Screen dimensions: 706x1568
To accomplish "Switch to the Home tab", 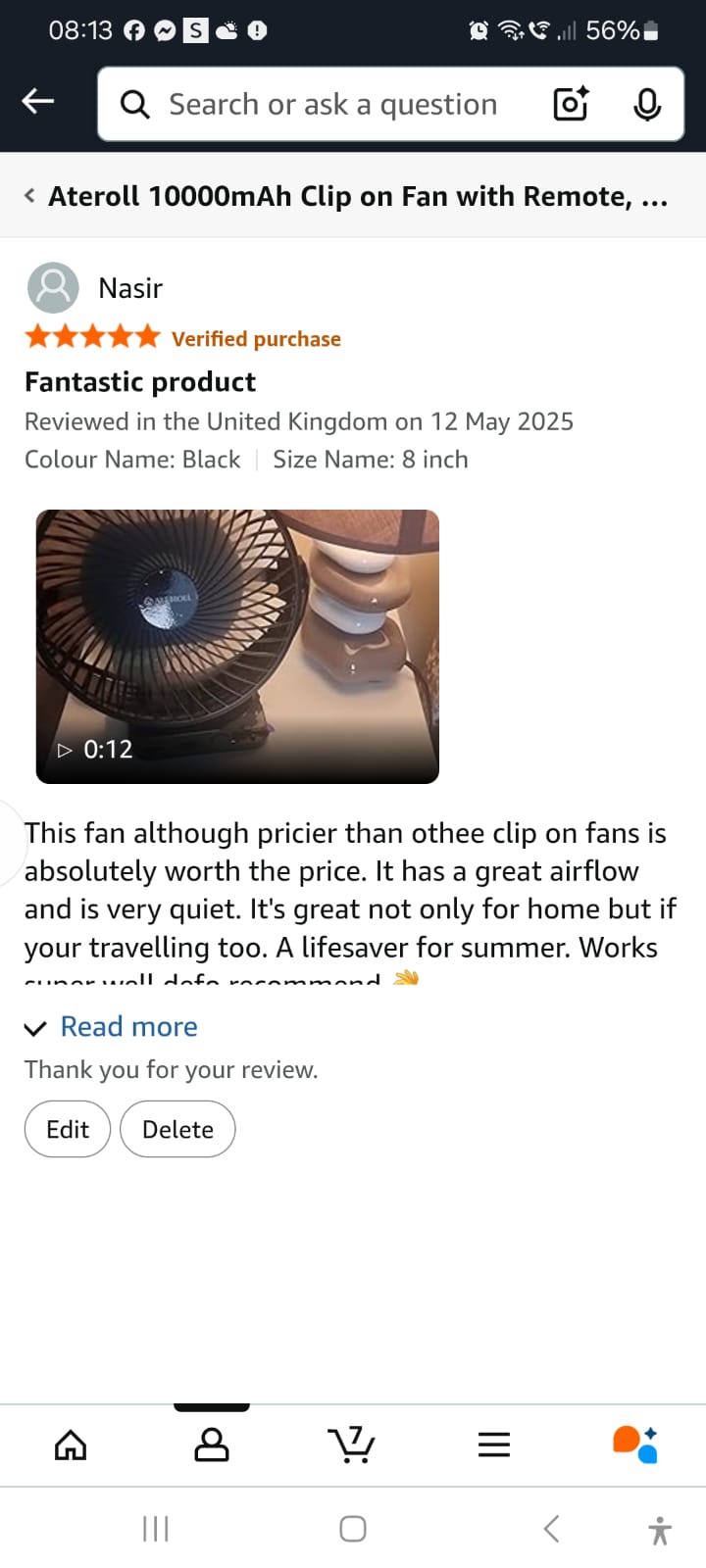I will pyautogui.click(x=71, y=1445).
